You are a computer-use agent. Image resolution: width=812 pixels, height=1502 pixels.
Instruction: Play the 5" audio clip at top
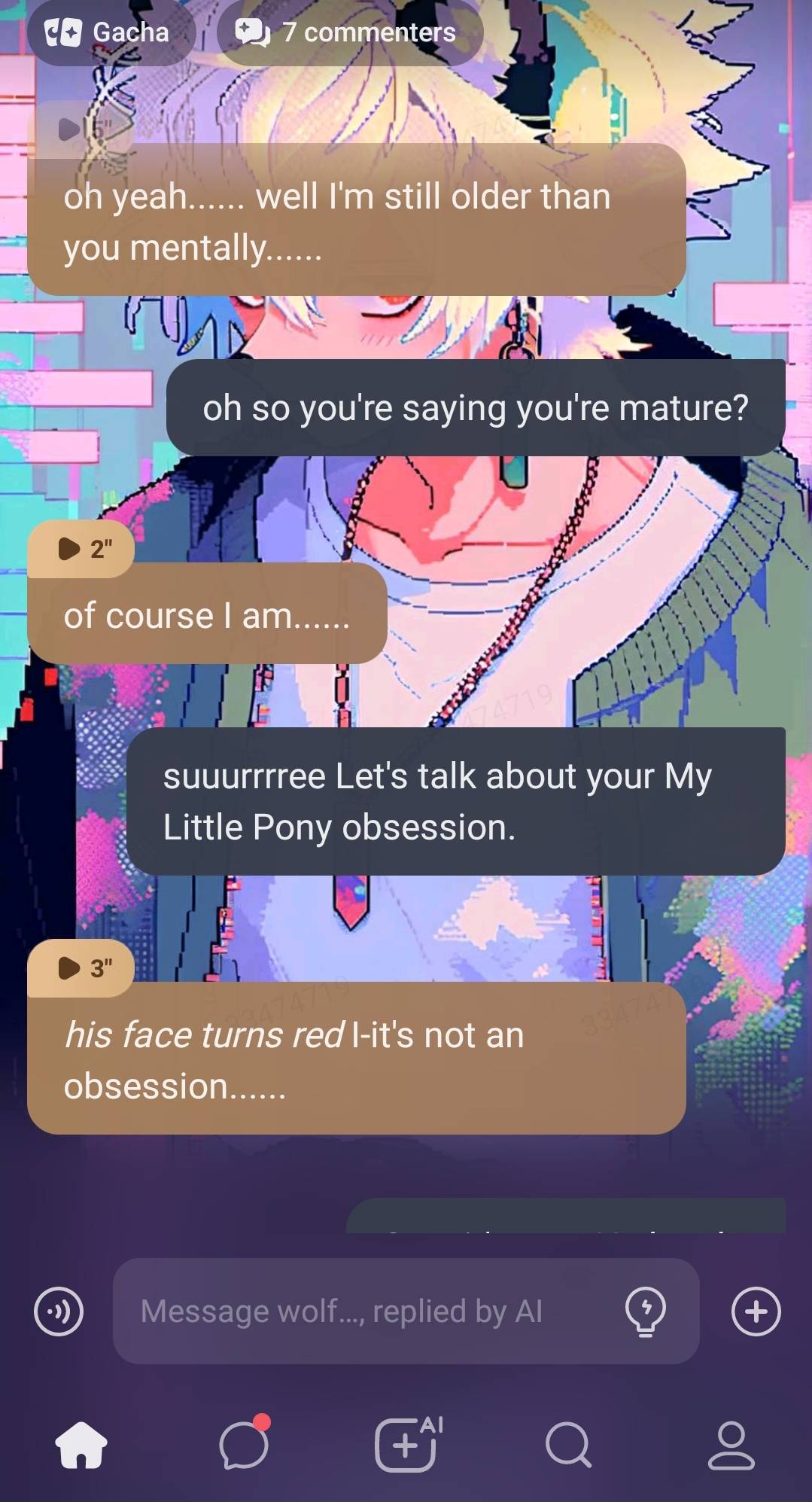click(81, 129)
